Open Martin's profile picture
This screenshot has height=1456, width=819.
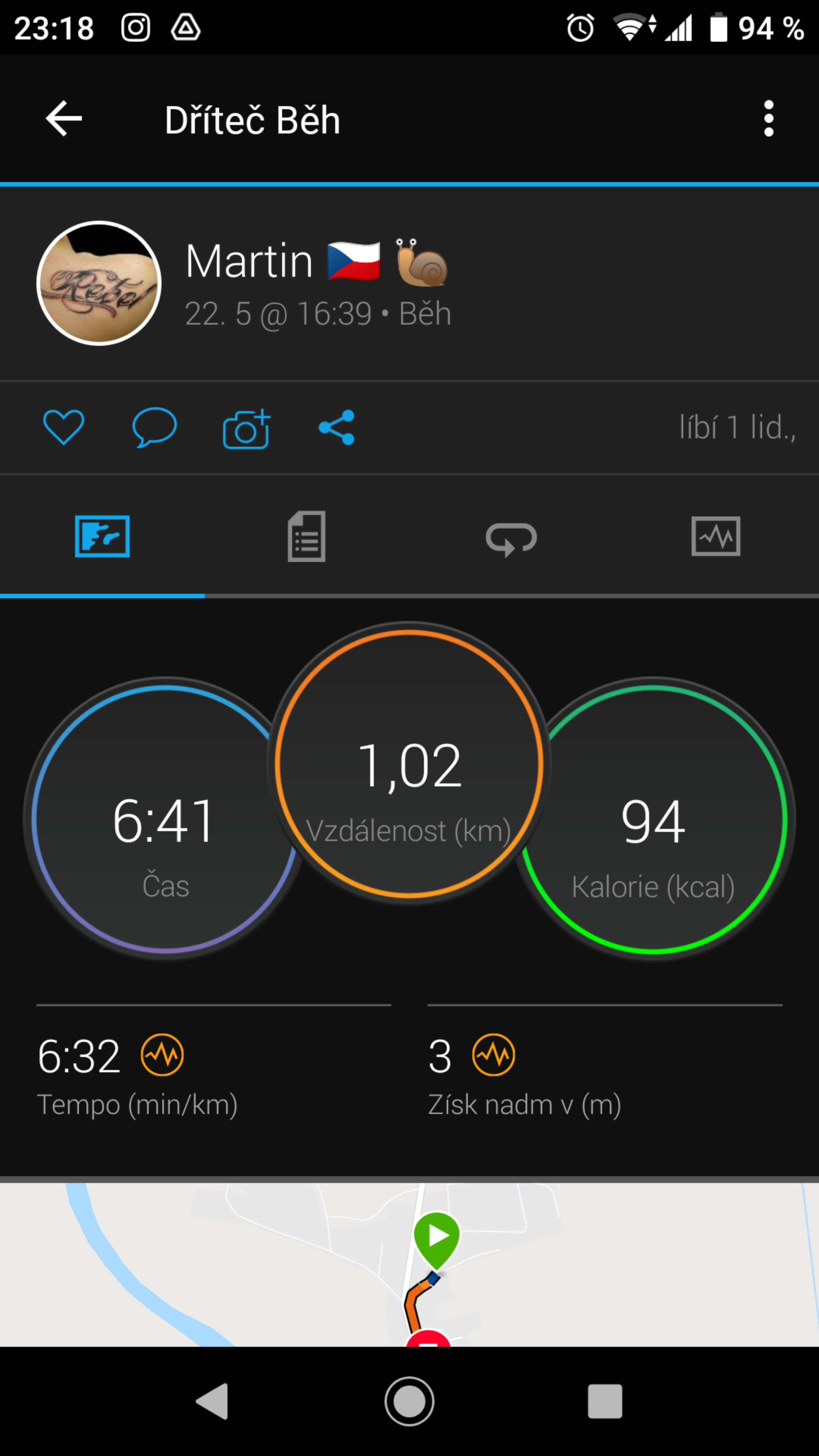pos(99,282)
